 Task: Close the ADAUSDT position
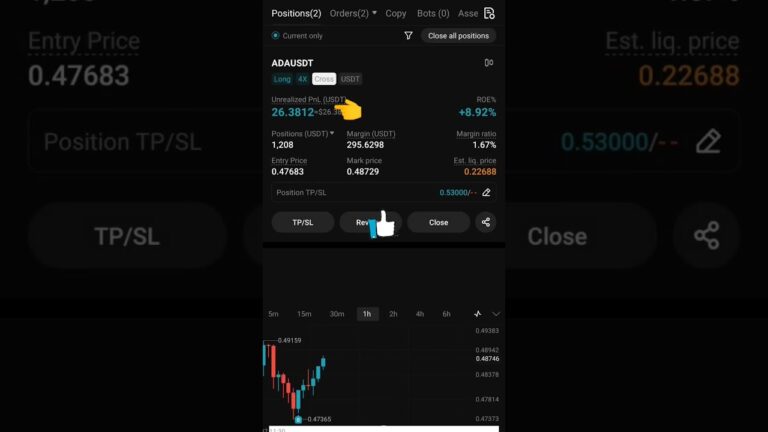(438, 222)
